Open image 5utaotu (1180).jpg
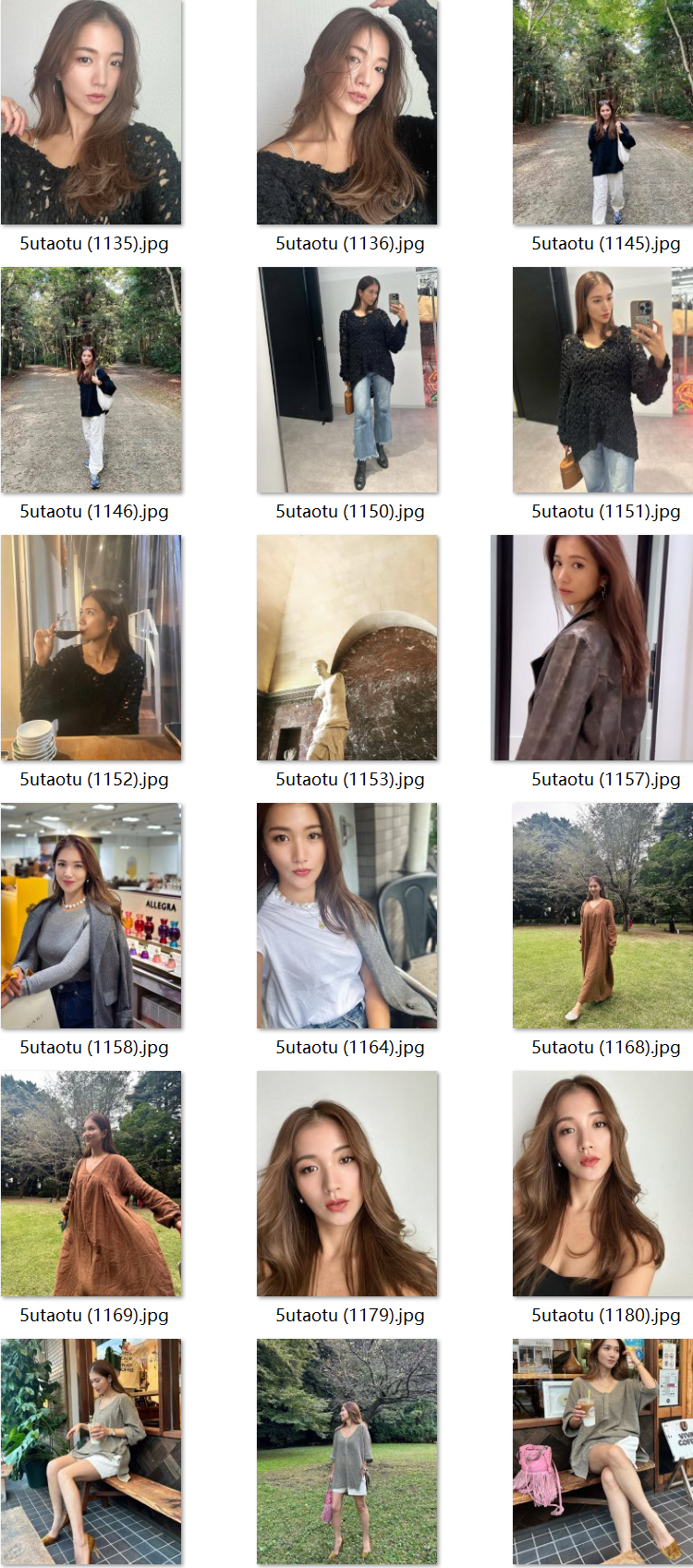 (x=602, y=1184)
